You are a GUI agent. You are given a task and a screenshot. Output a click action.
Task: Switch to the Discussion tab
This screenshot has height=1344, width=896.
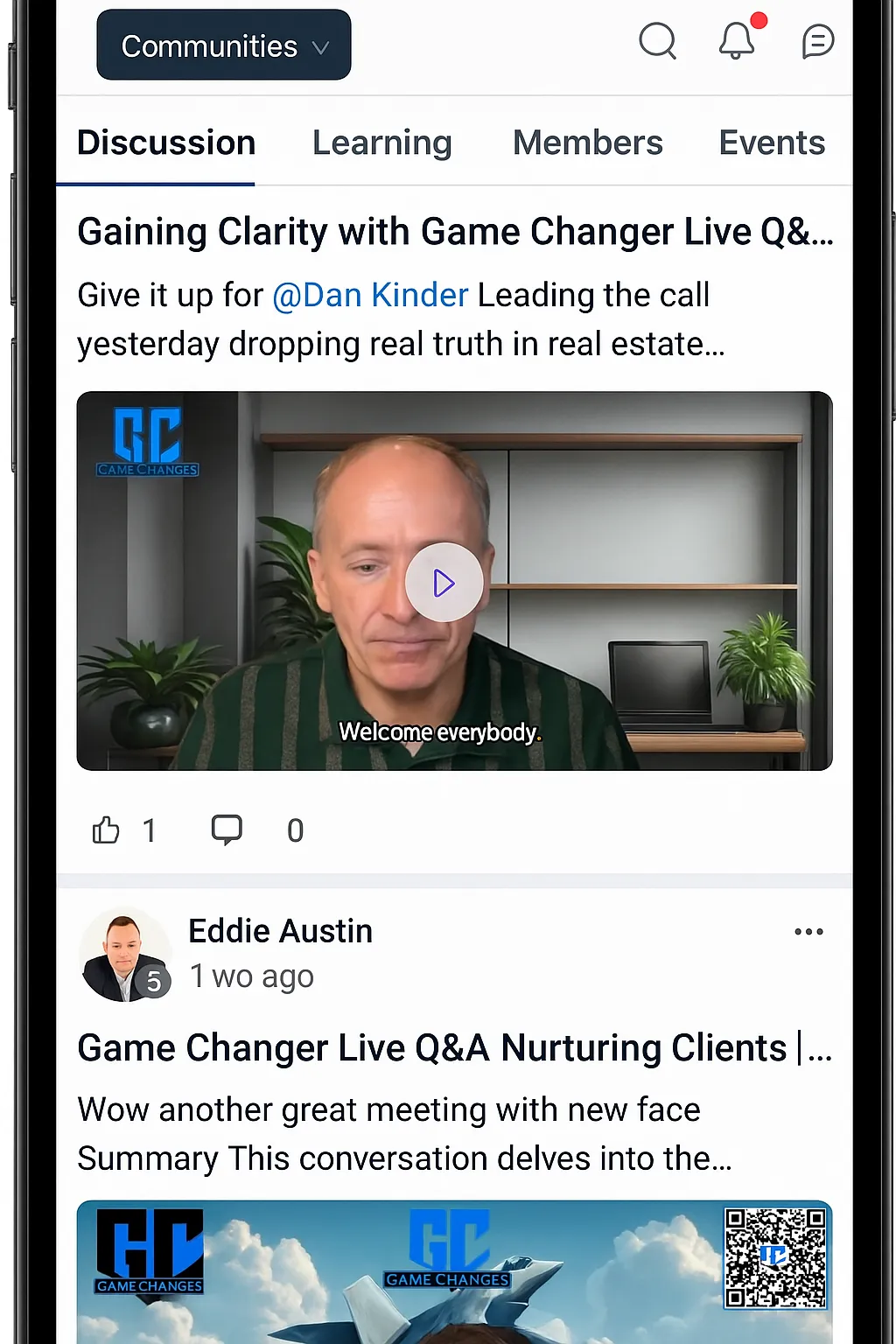click(166, 143)
